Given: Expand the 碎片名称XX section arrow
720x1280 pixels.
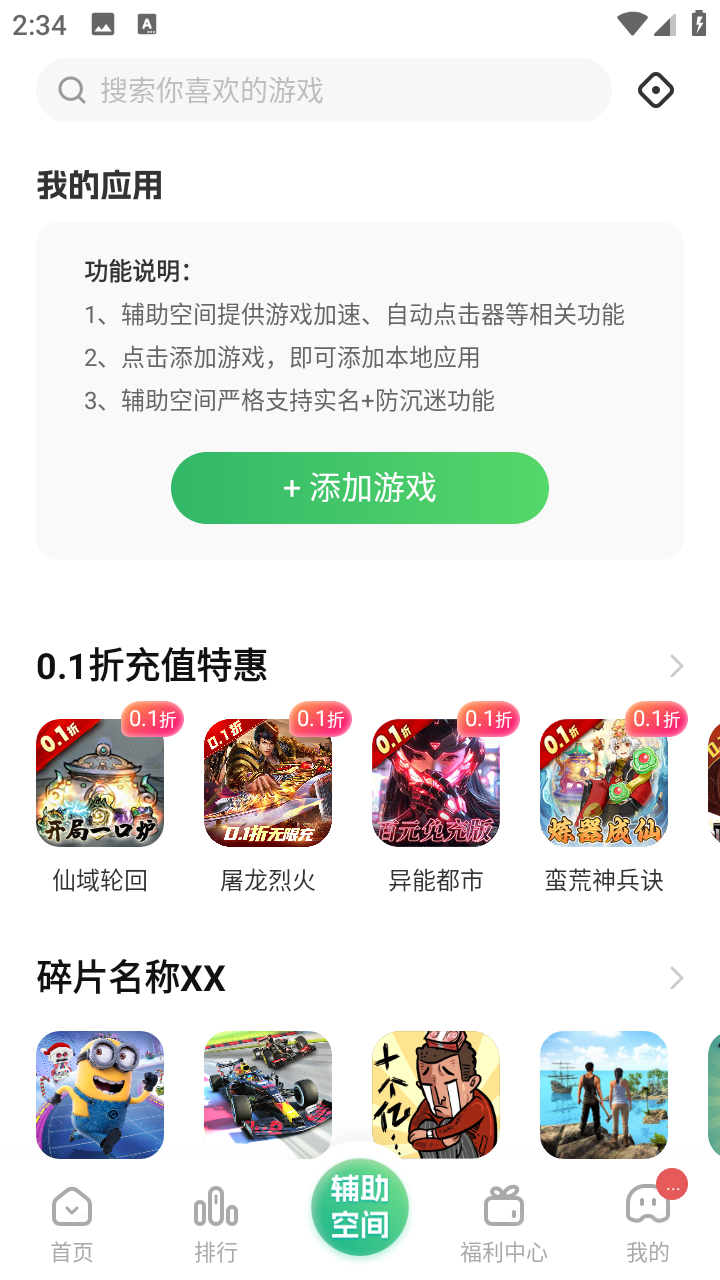Looking at the screenshot, I should pos(678,977).
